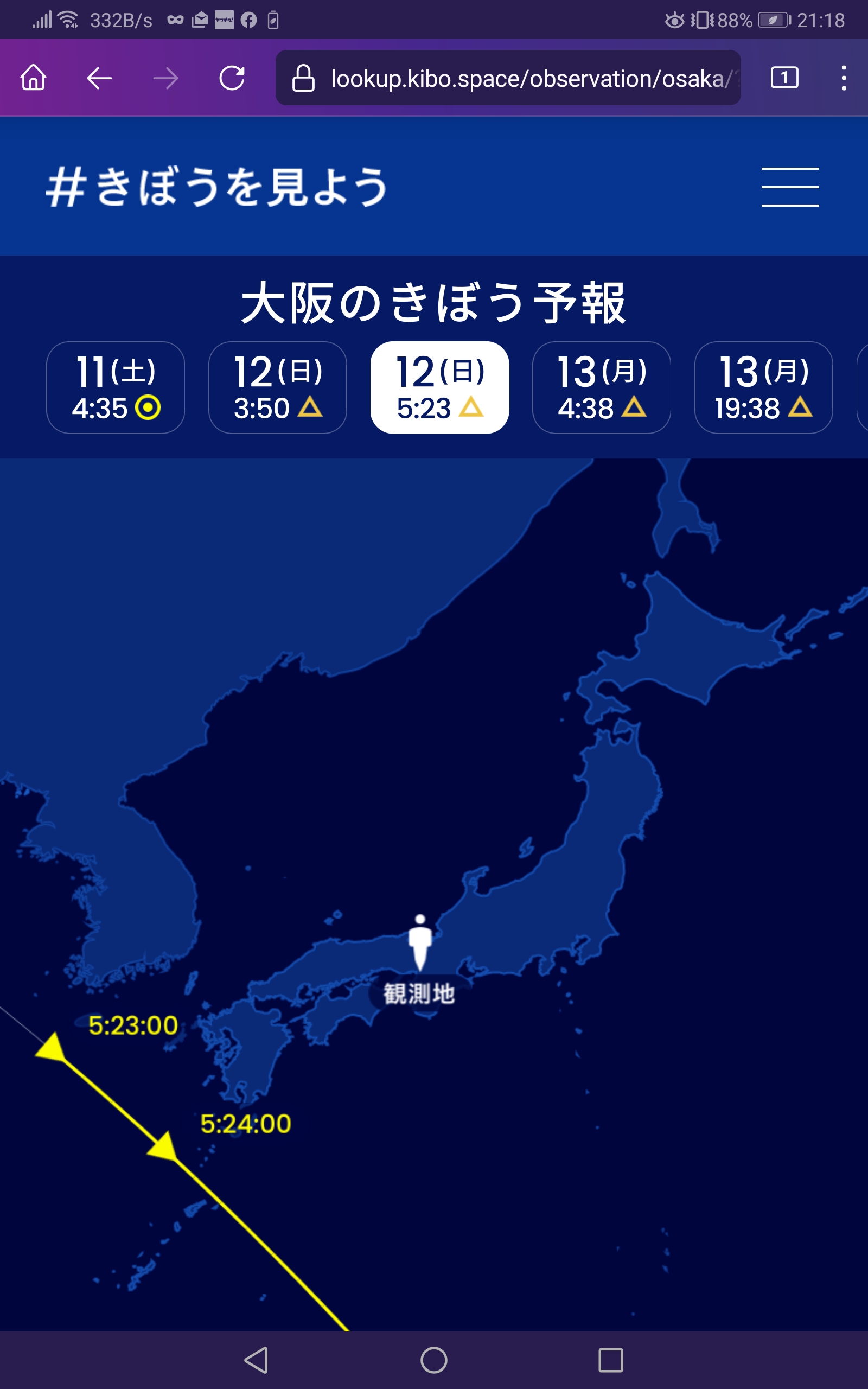Image resolution: width=868 pixels, height=1389 pixels.
Task: Select the 11(土) 4:35 forecast
Action: tap(116, 387)
